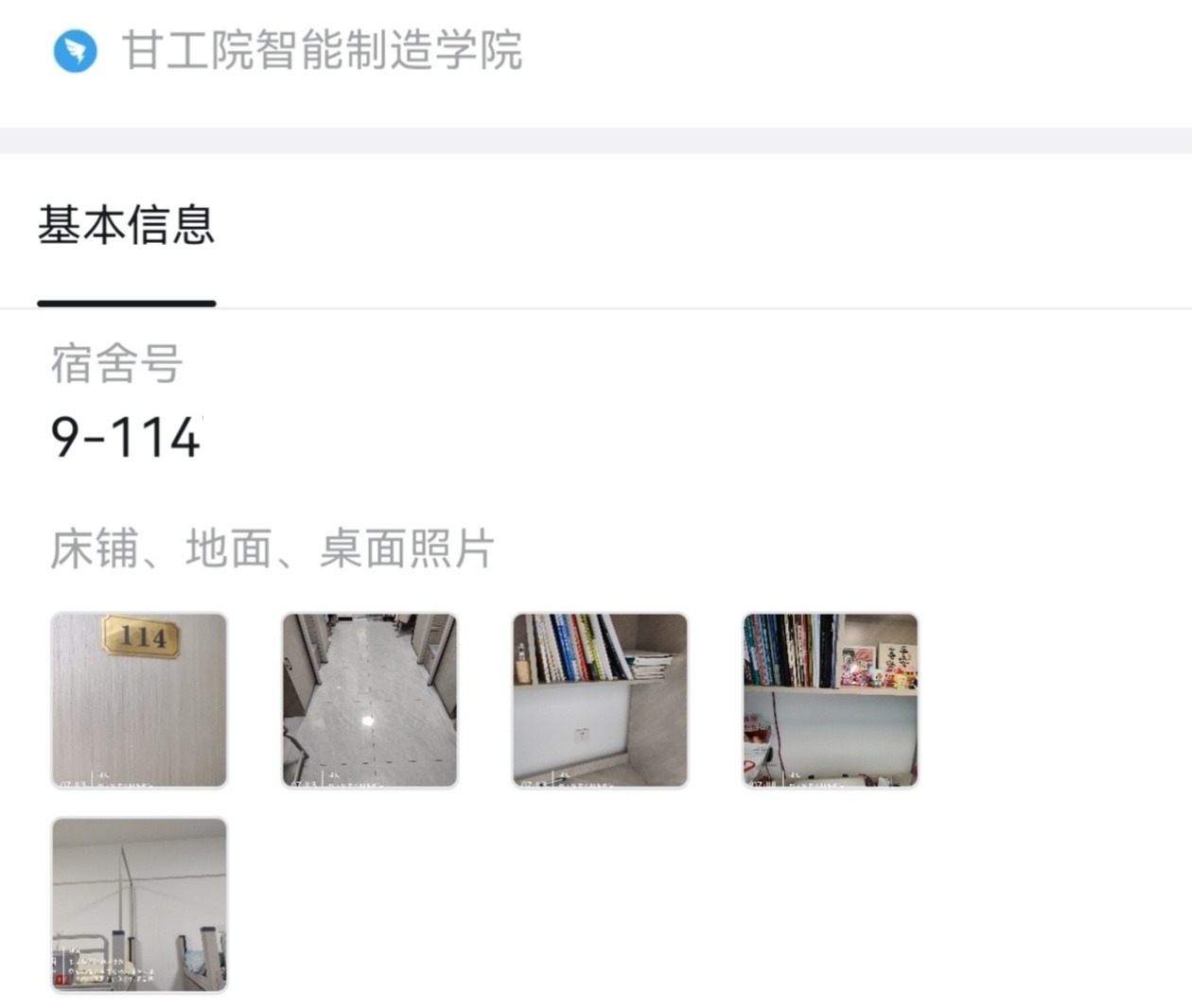Image resolution: width=1192 pixels, height=1008 pixels.
Task: View the shelf photo with figurines
Action: [831, 700]
